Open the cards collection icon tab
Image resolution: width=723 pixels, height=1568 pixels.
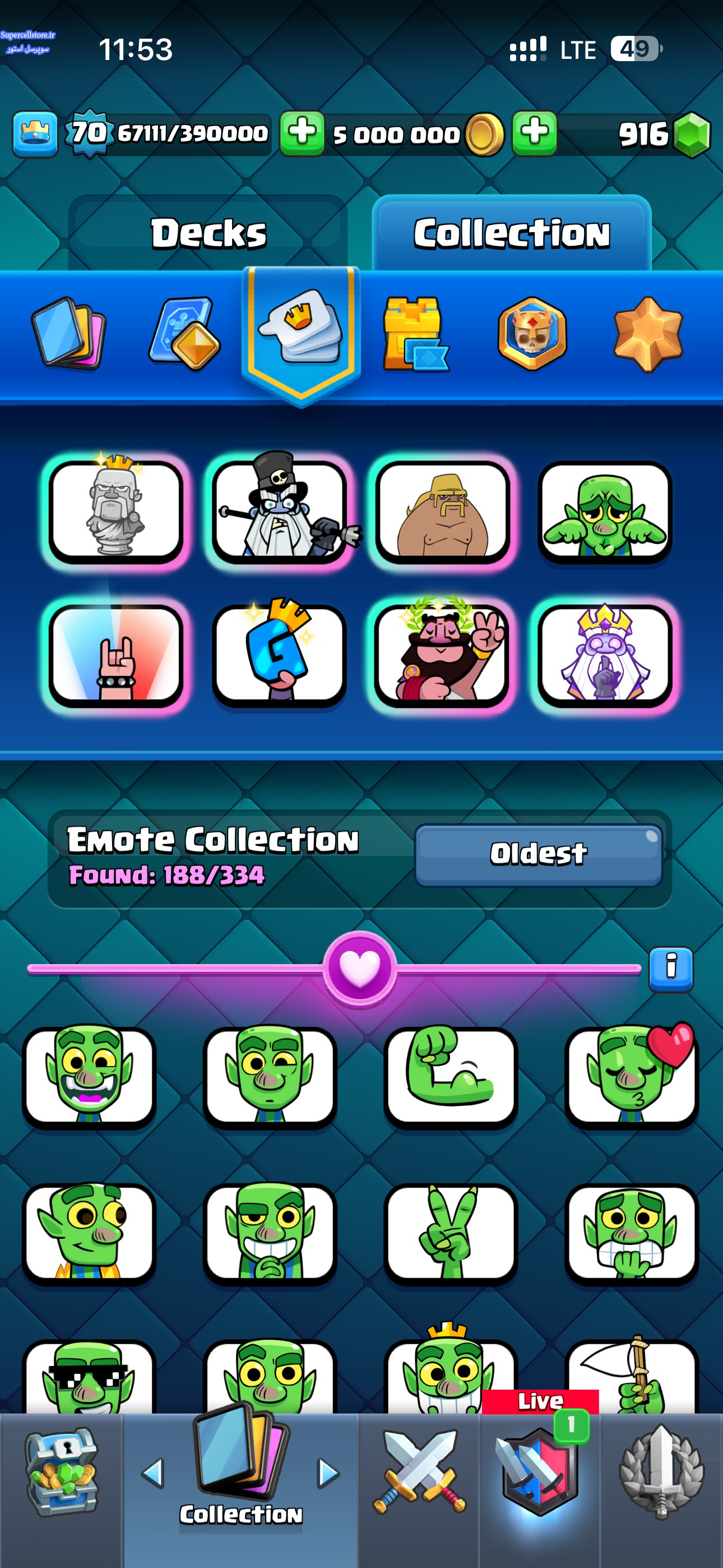68,334
